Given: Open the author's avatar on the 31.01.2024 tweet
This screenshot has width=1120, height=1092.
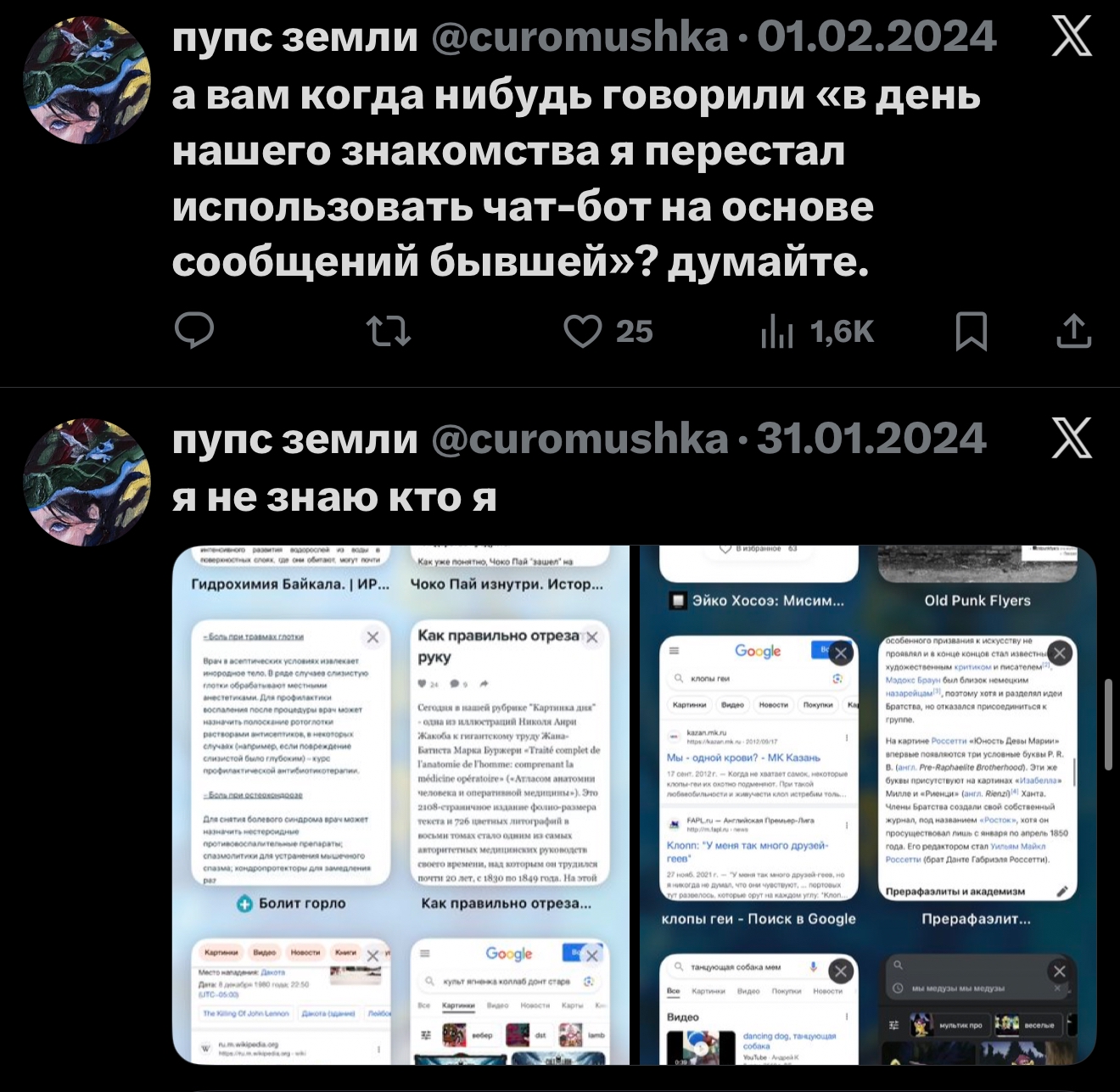Looking at the screenshot, I should click(x=87, y=481).
